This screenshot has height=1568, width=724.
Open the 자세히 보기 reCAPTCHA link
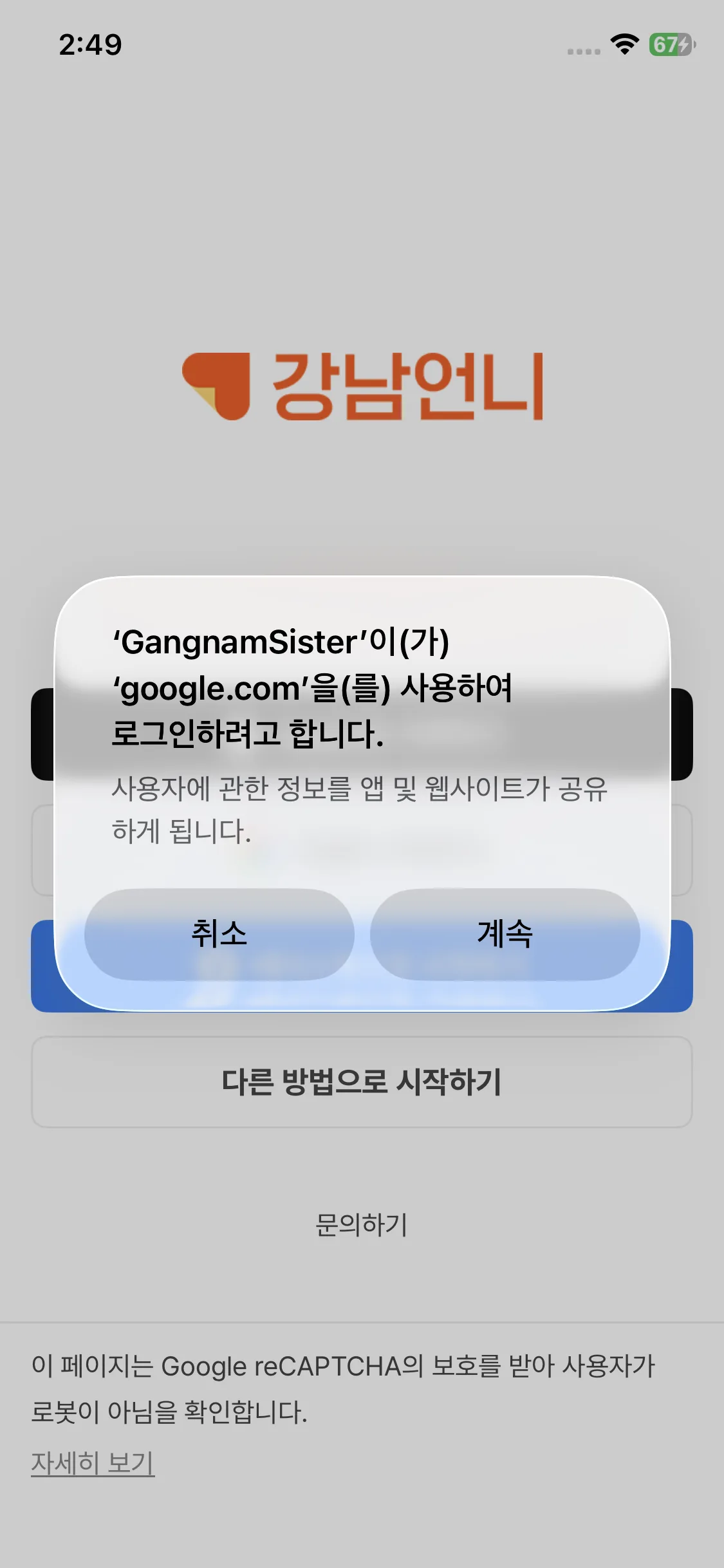[x=93, y=1462]
